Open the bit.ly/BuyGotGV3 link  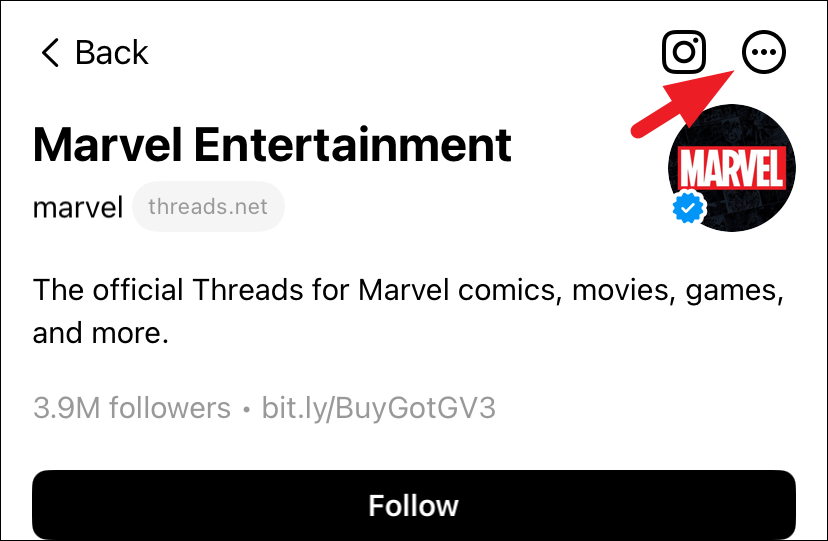click(x=378, y=408)
